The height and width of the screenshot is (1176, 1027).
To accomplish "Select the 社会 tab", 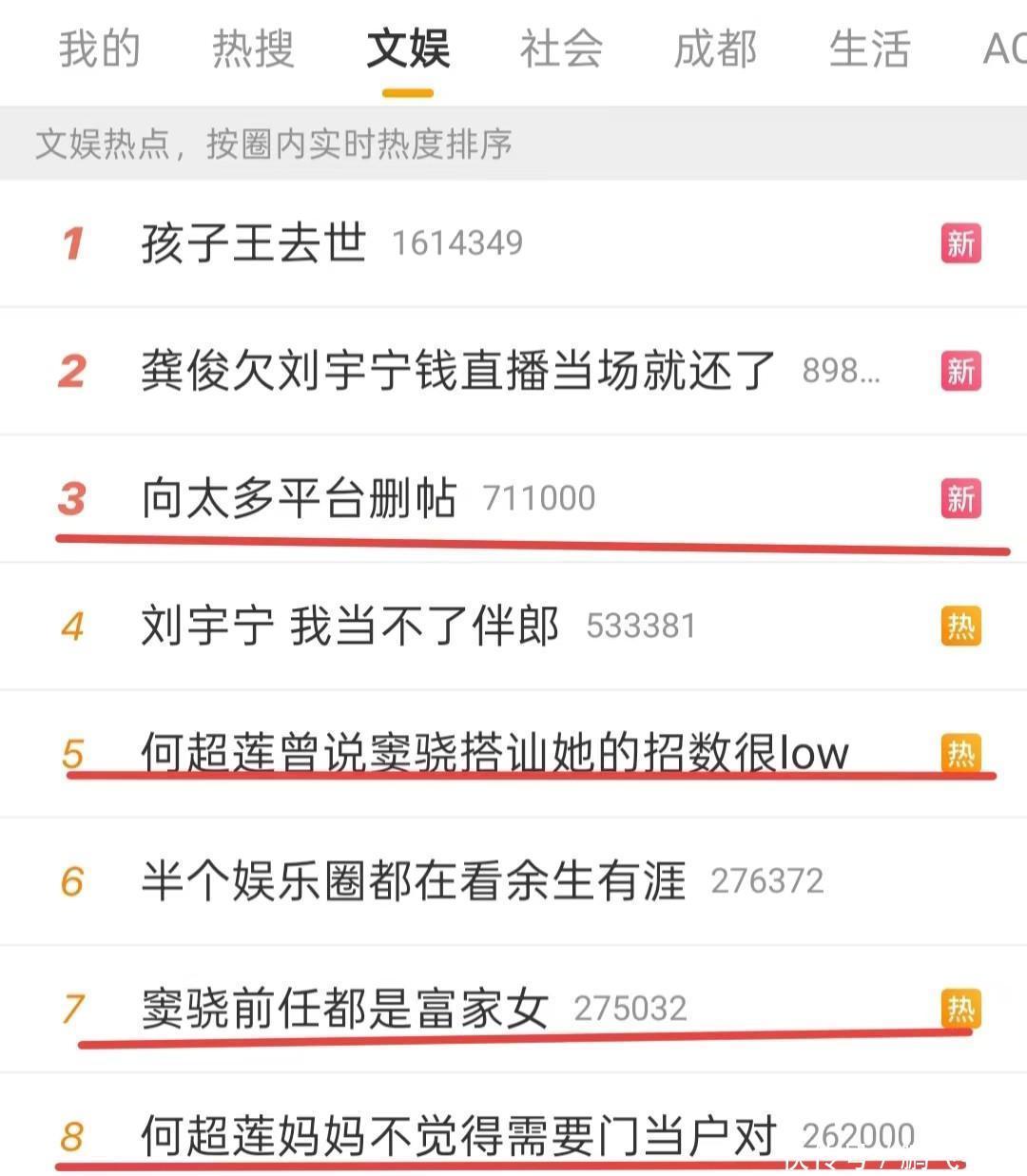I will click(x=561, y=49).
